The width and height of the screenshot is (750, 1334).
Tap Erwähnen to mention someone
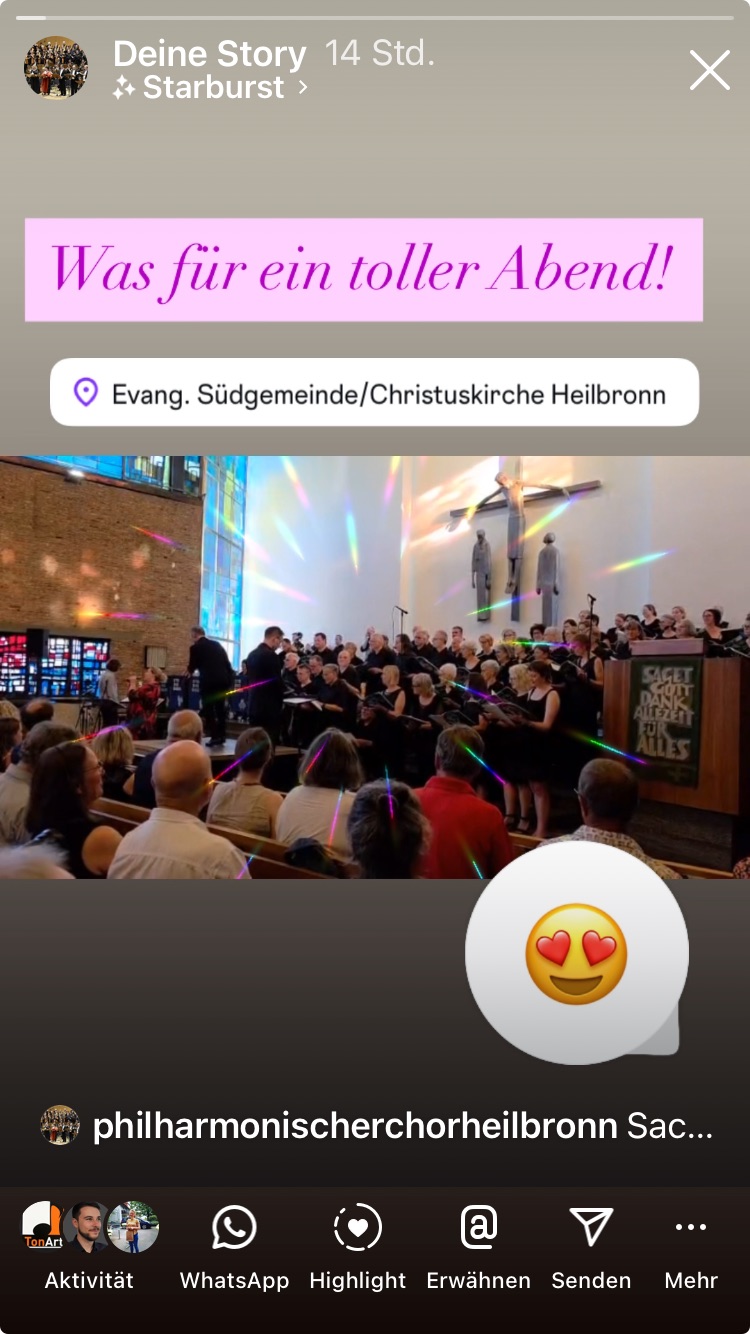[478, 1245]
